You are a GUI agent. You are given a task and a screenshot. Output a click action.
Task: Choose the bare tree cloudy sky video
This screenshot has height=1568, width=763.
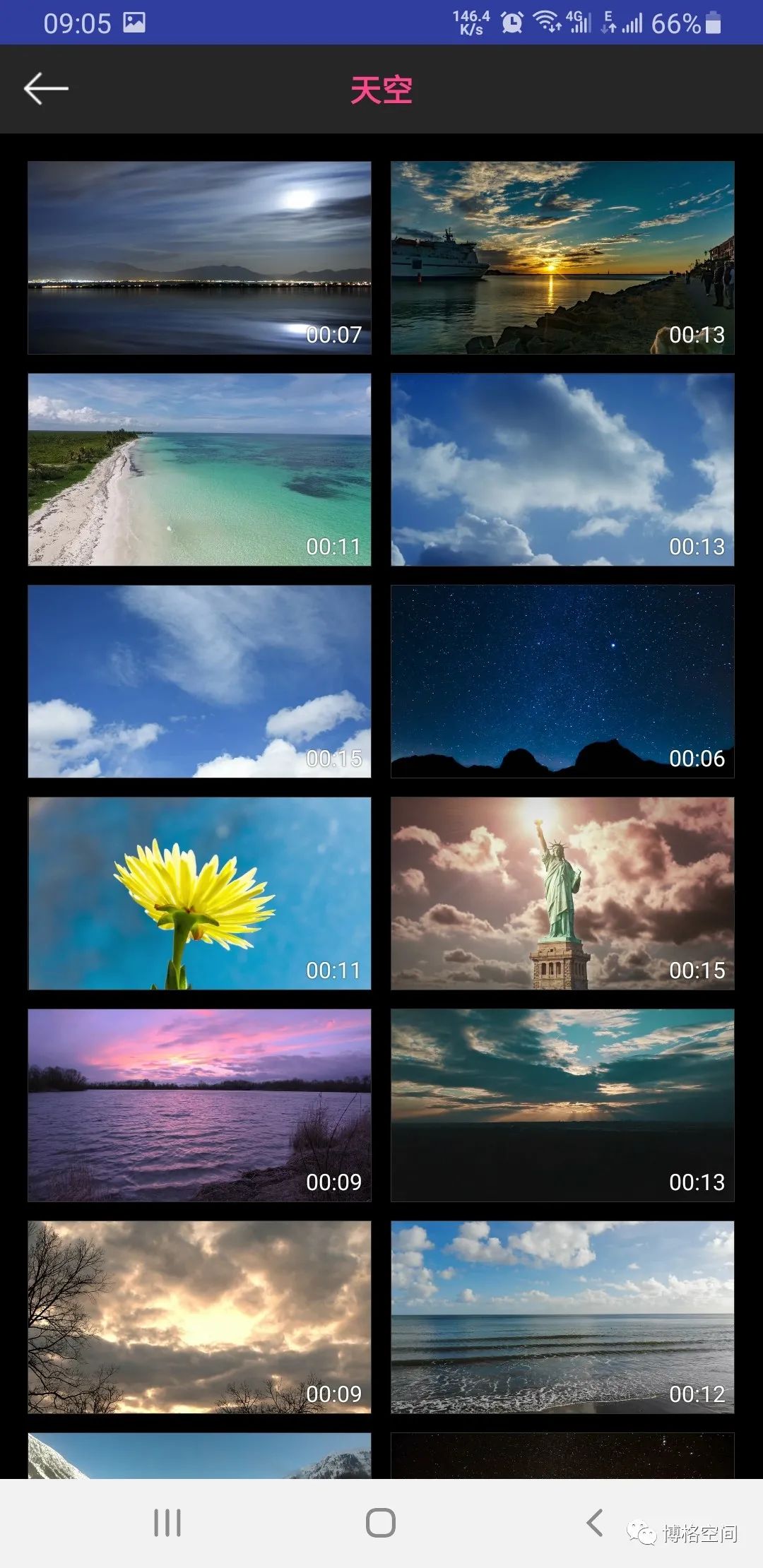click(199, 1317)
